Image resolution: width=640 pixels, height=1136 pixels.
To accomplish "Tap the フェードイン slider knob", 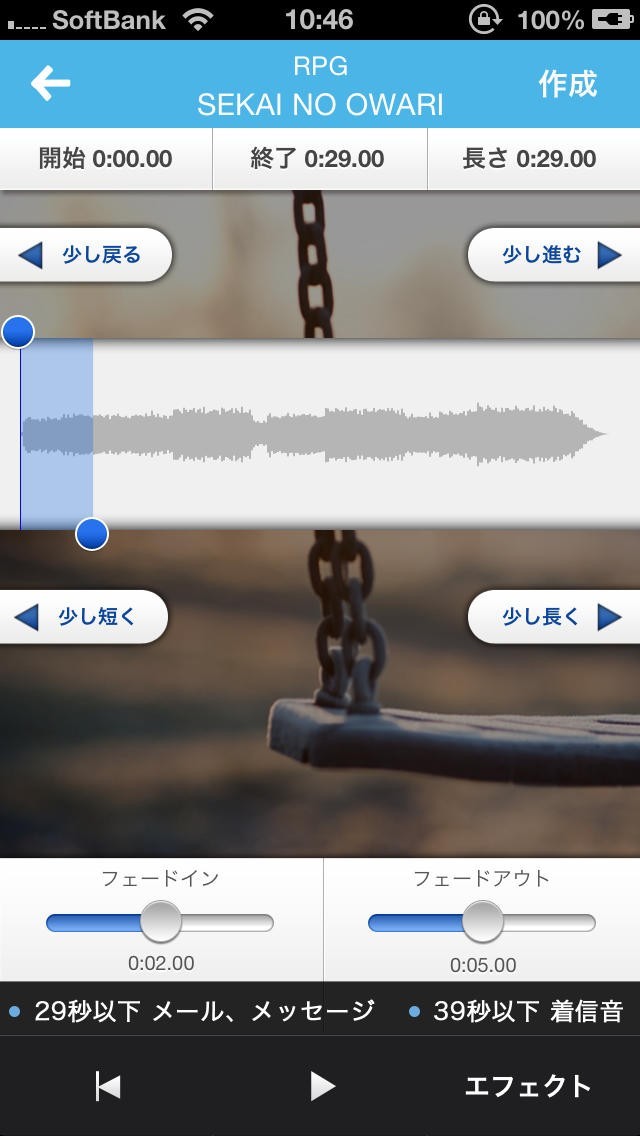I will [x=160, y=921].
